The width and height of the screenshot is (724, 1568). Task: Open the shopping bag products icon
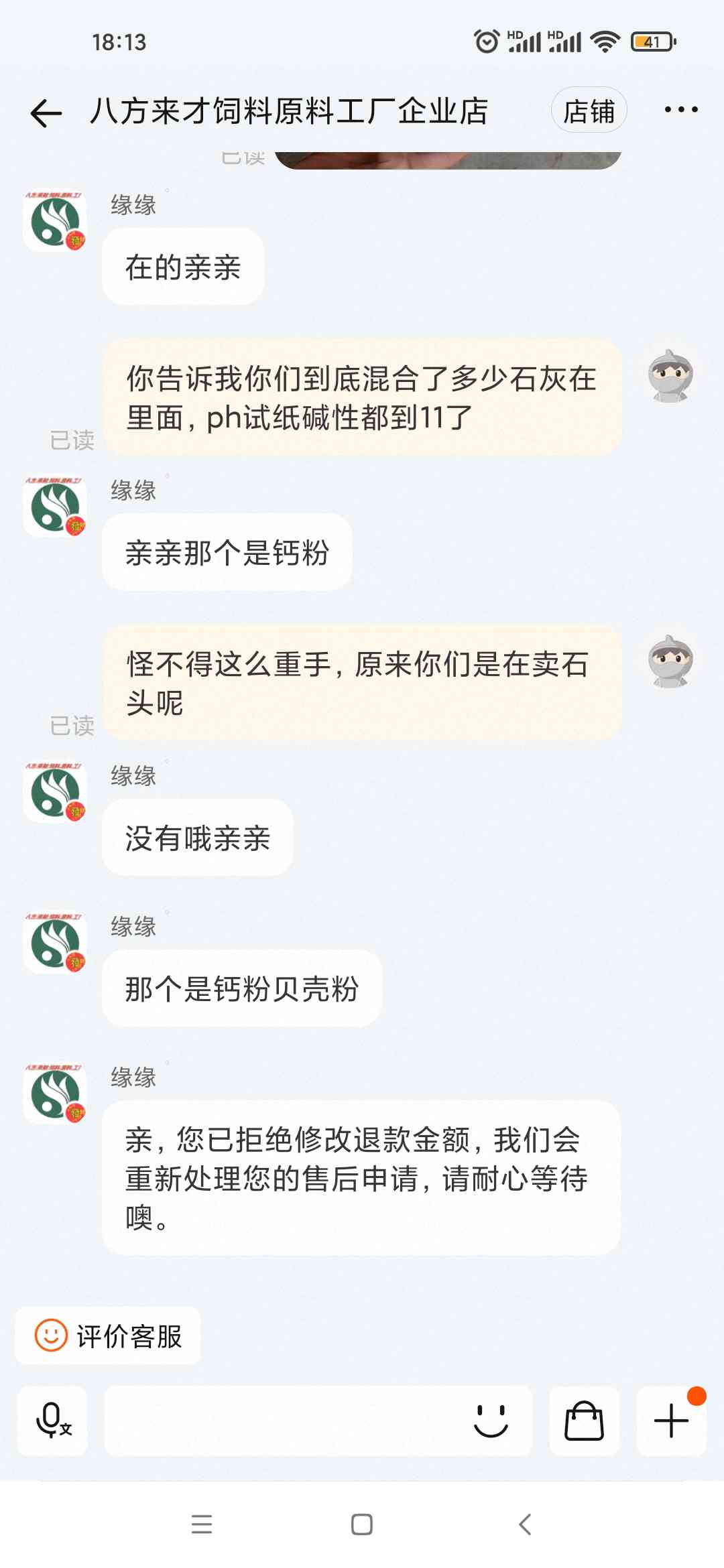[585, 1421]
